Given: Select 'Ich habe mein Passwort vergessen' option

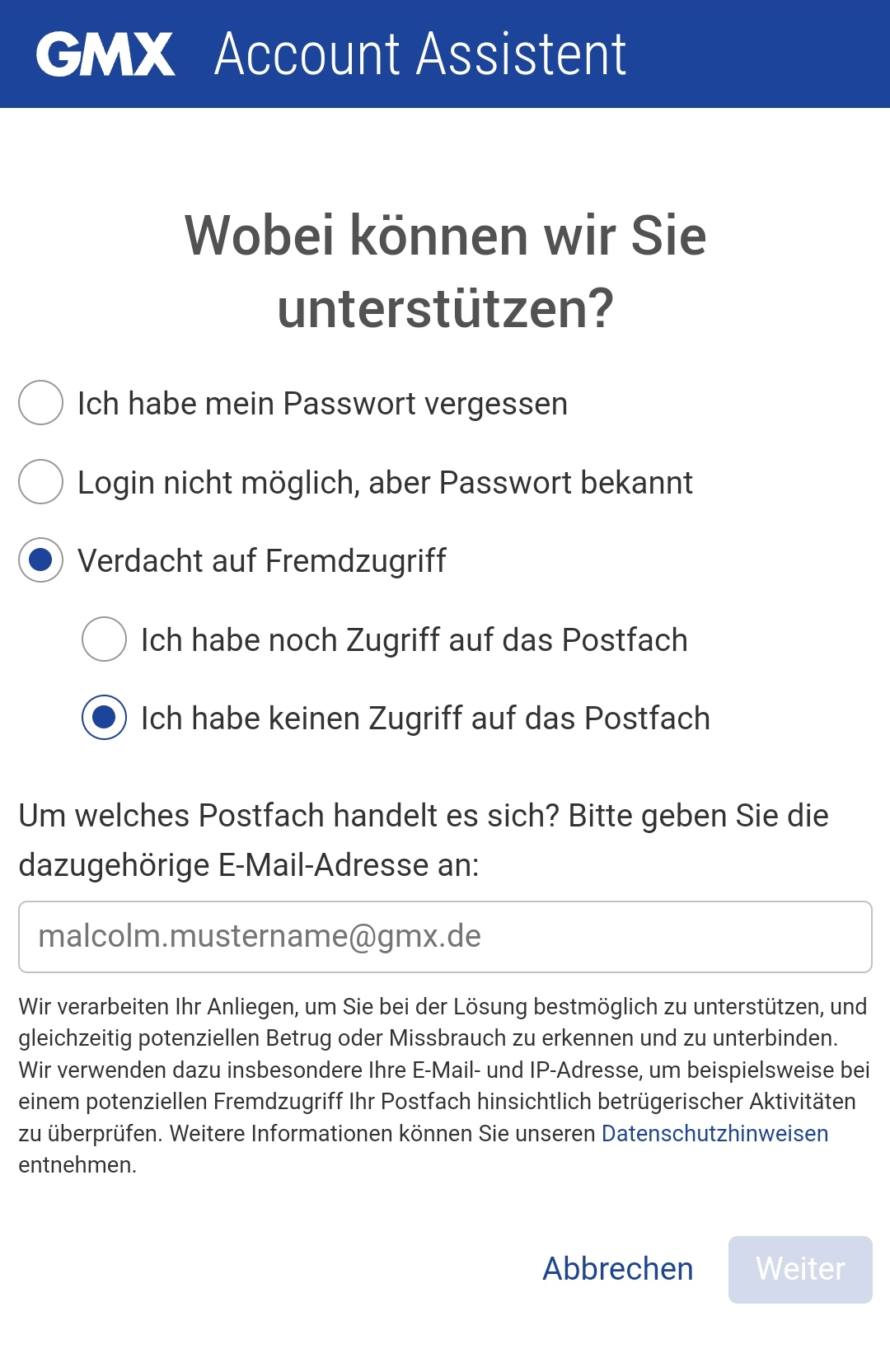Looking at the screenshot, I should [40, 403].
